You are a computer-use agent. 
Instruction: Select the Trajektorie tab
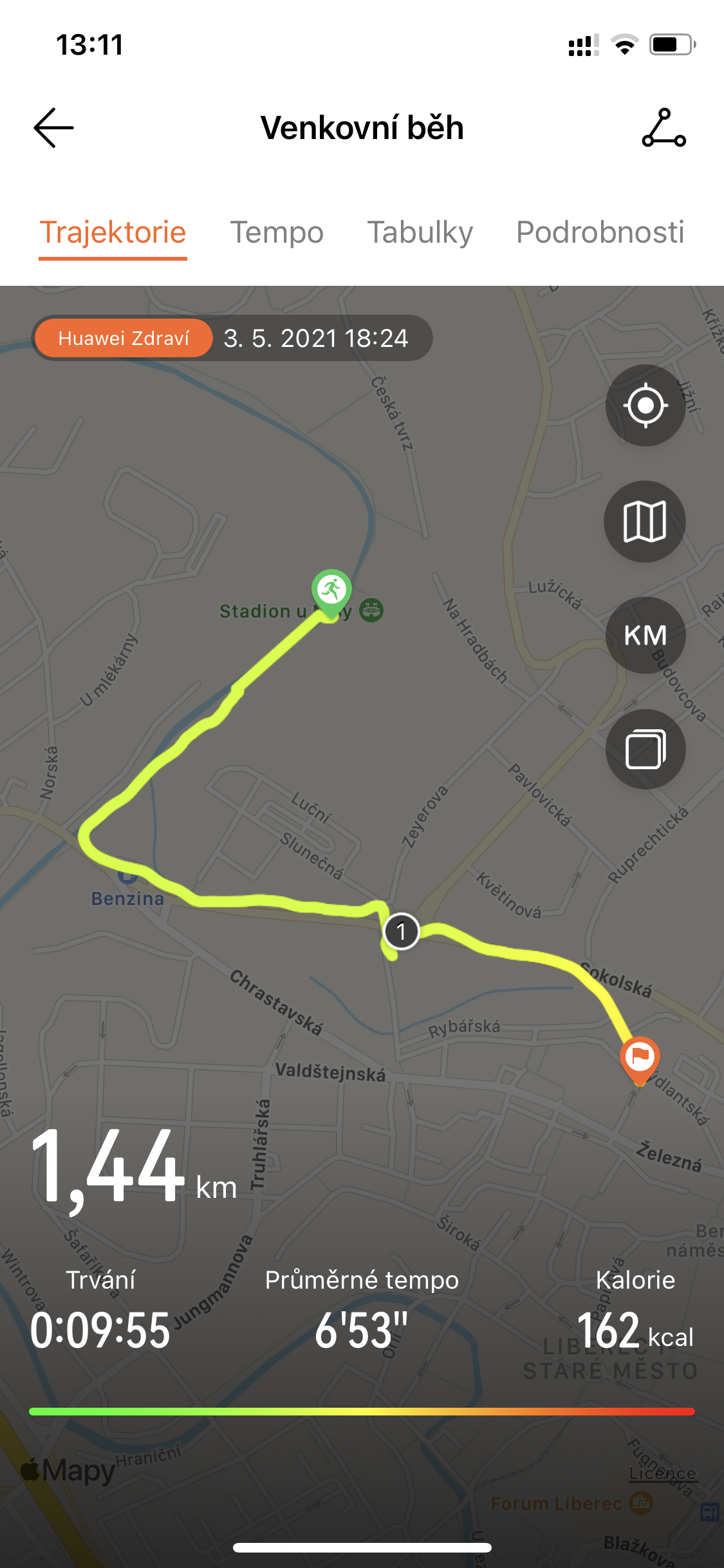coord(113,232)
